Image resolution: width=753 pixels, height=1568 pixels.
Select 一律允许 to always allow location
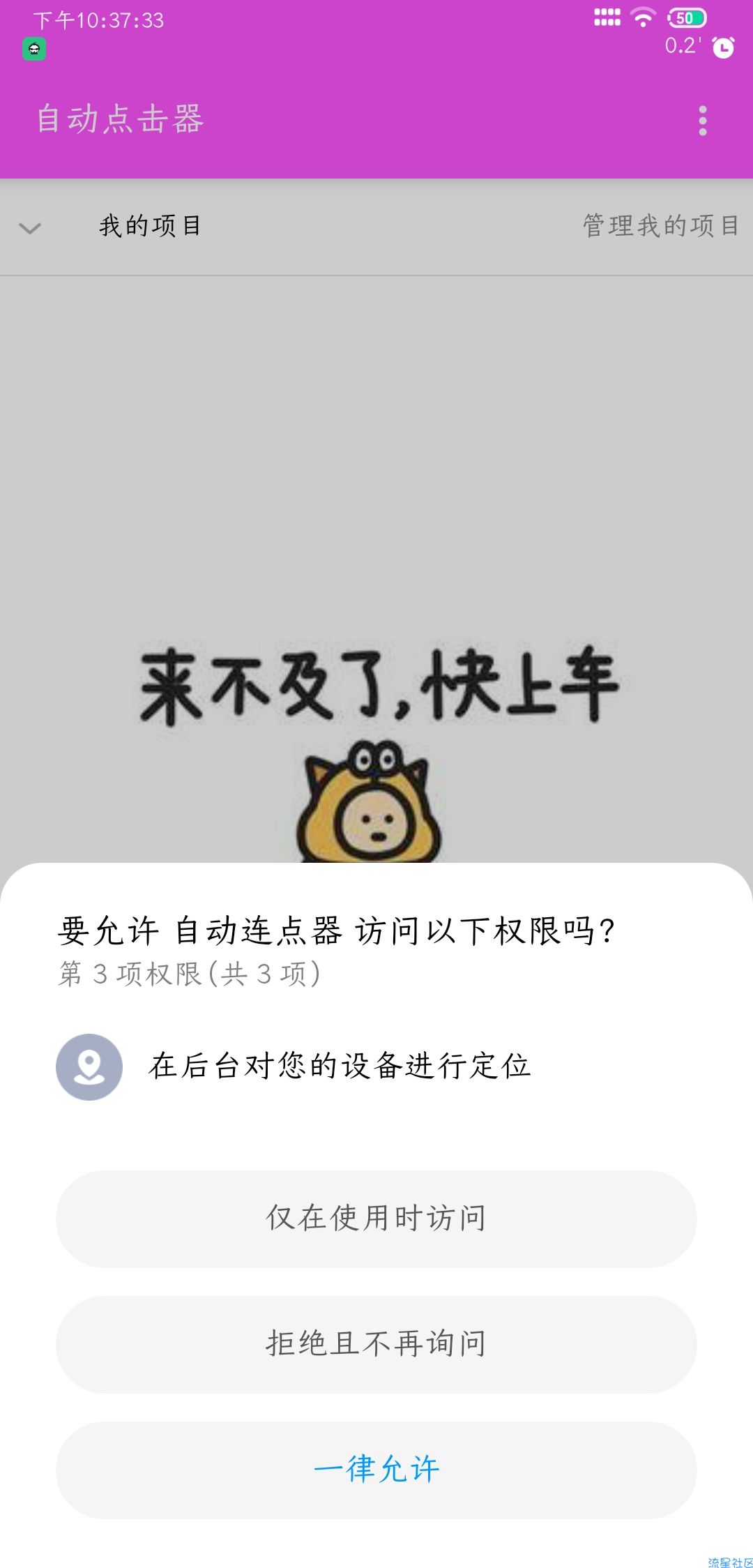(x=376, y=1470)
